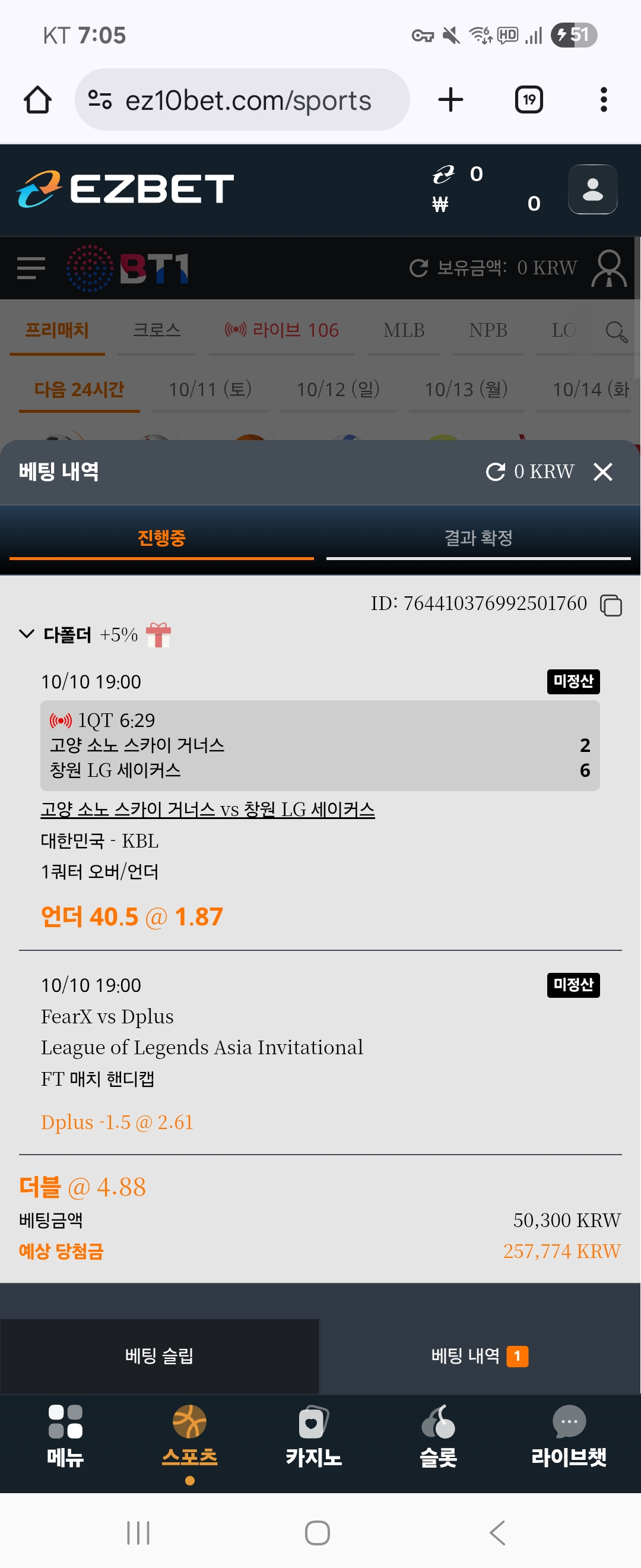Refresh the 0 KRW balance in the panel
Screen dimensions: 641x1568
[x=496, y=472]
